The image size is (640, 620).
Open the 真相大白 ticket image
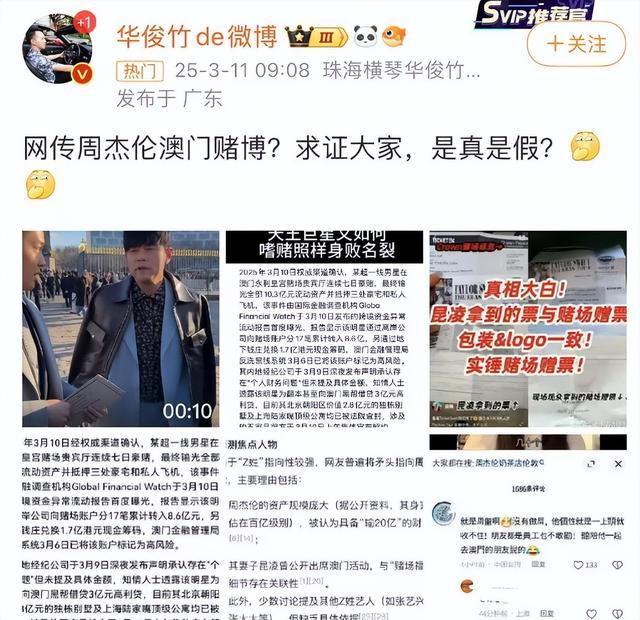(x=527, y=329)
